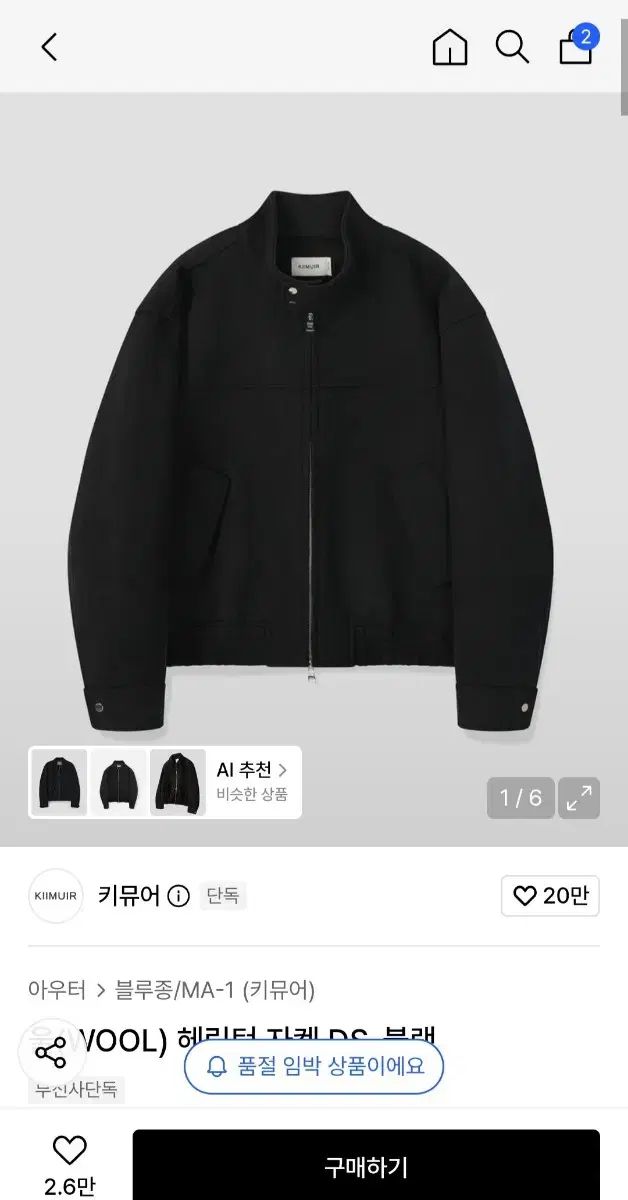This screenshot has height=1200, width=628.
Task: Like the 키뮤어 brand (20만 heart)
Action: tap(550, 896)
